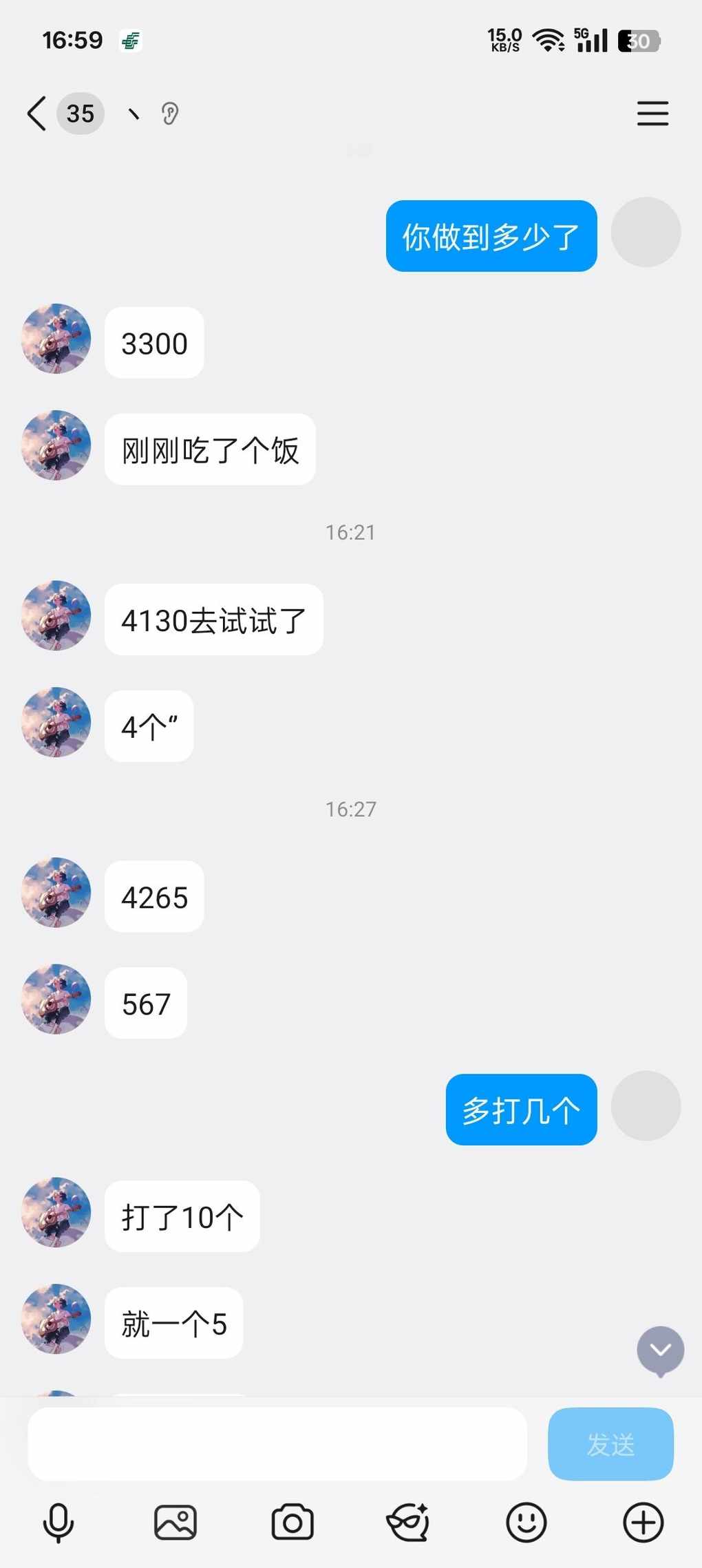Focus the message text field
The image size is (702, 1568).
coord(277,1443)
